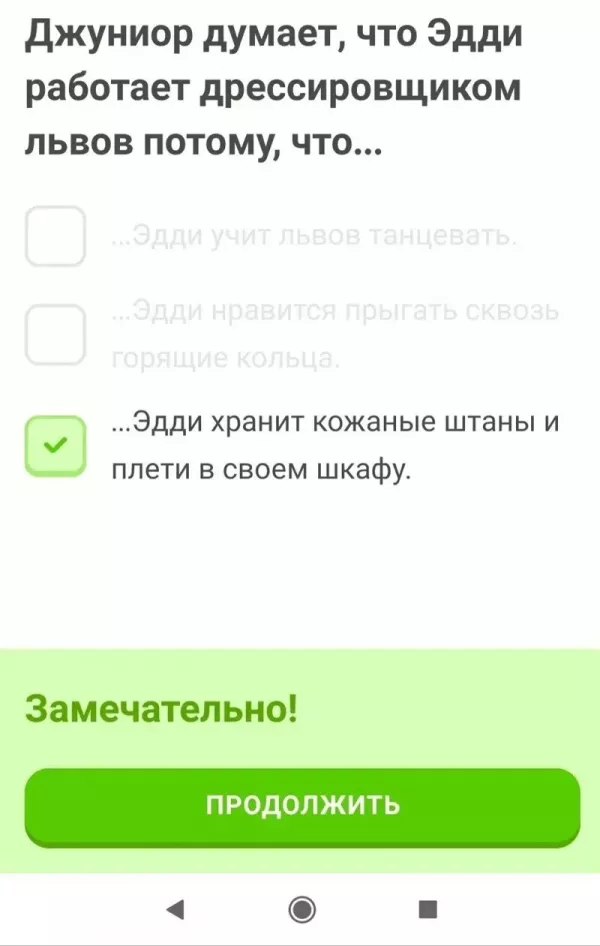600x946 pixels.
Task: Go back using system back arrow
Action: pyautogui.click(x=175, y=908)
